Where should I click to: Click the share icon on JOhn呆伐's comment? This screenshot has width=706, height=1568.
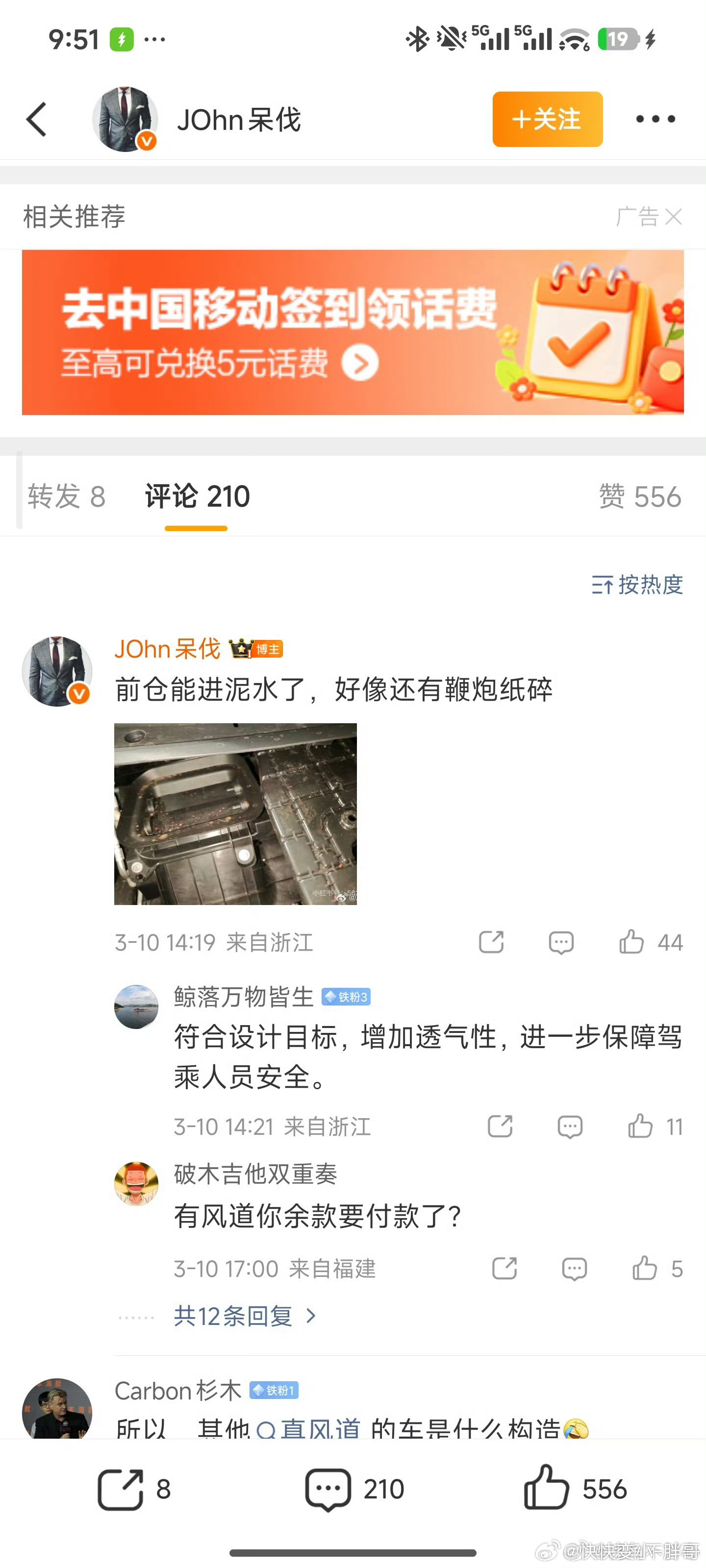tap(492, 942)
